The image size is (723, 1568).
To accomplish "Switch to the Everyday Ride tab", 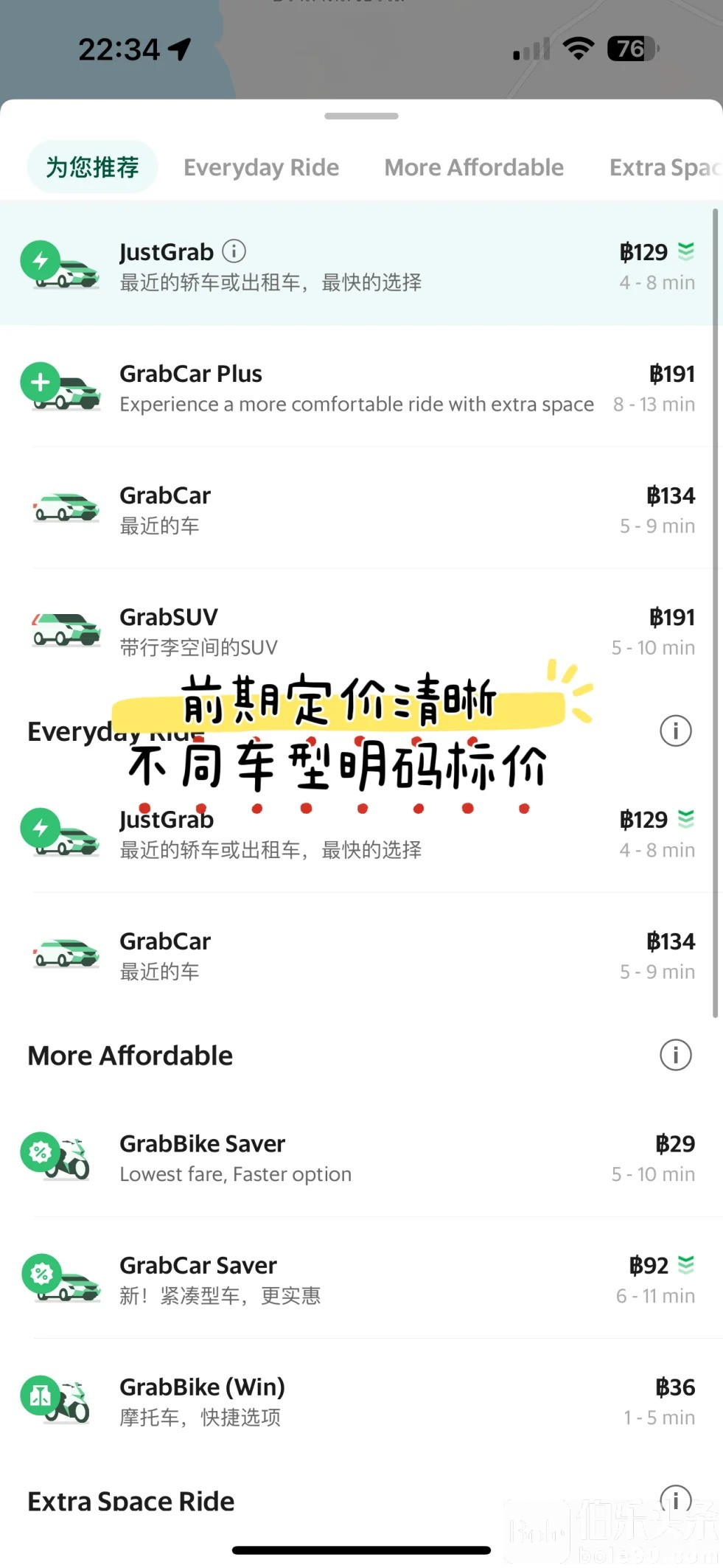I will coord(261,167).
